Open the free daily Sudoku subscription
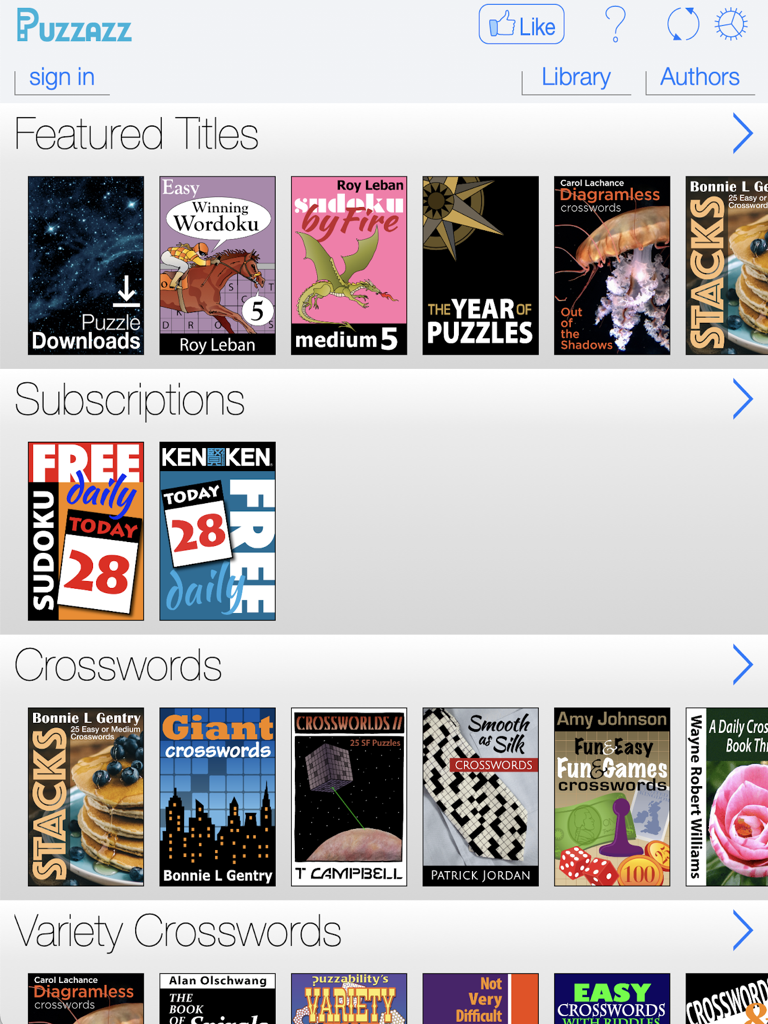The height and width of the screenshot is (1024, 768). (86, 531)
